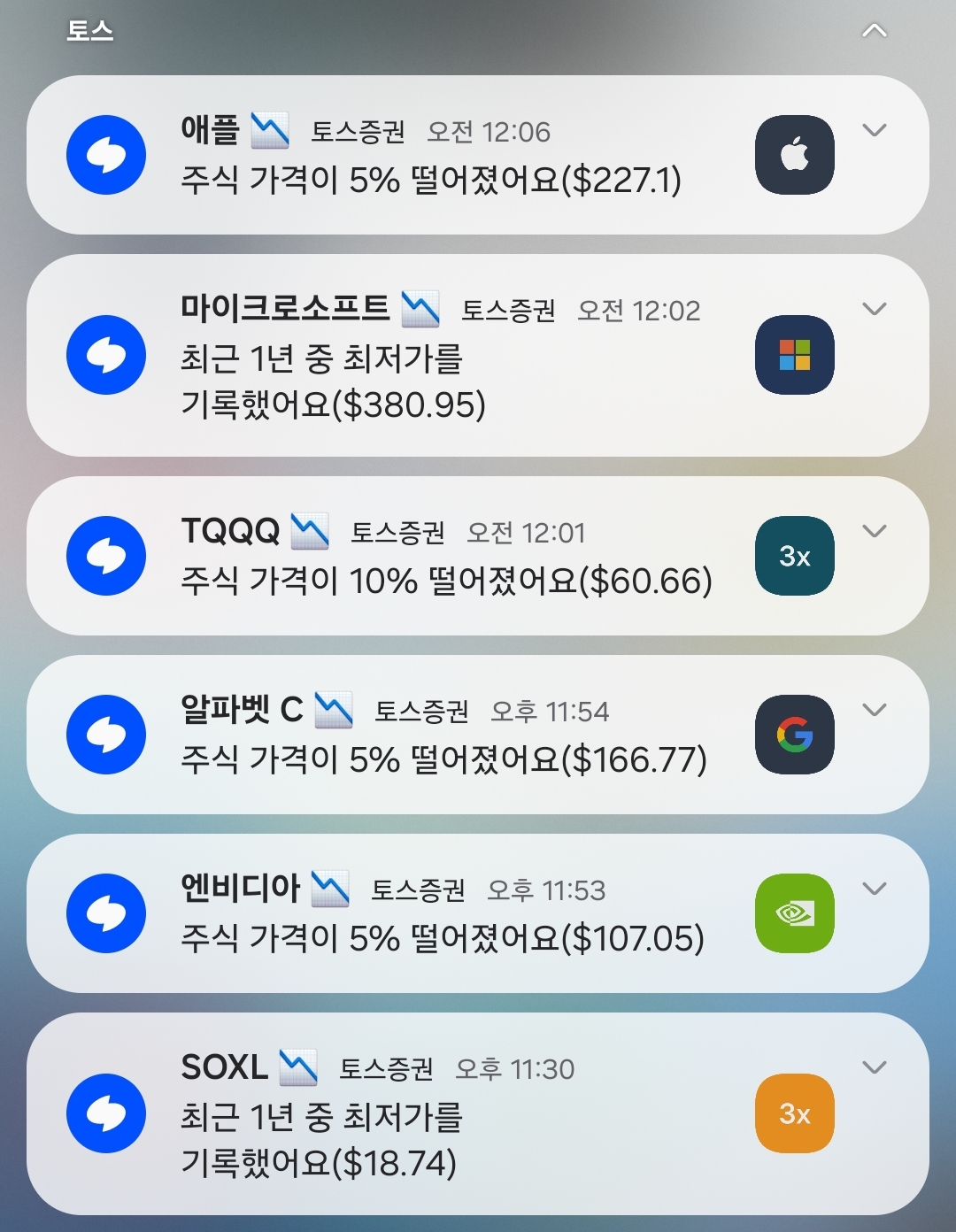Expand the 엔비디아 notification chevron
Image resolution: width=956 pixels, height=1232 pixels.
pyautogui.click(x=874, y=889)
